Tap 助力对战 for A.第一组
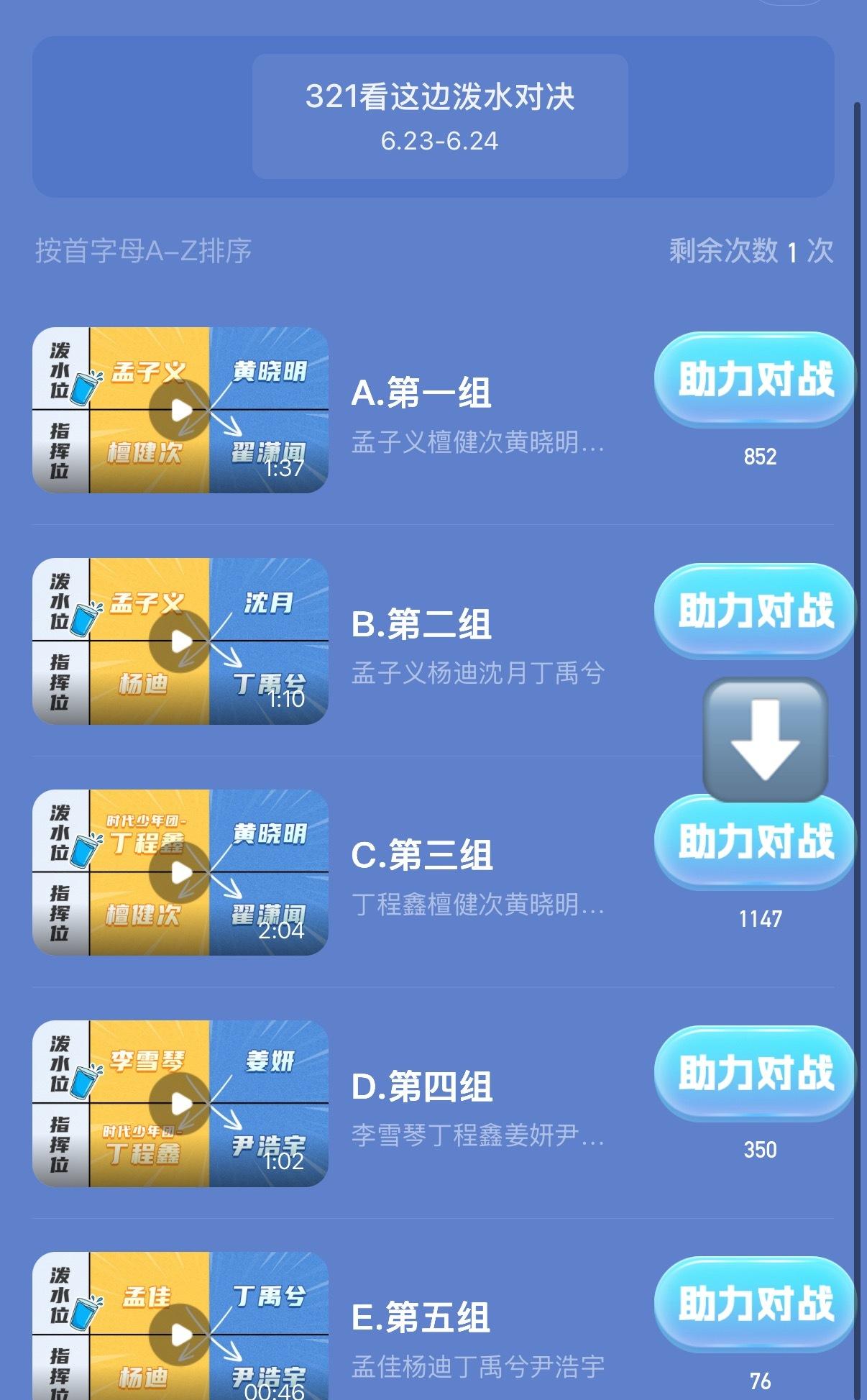867x1400 pixels. tap(755, 380)
